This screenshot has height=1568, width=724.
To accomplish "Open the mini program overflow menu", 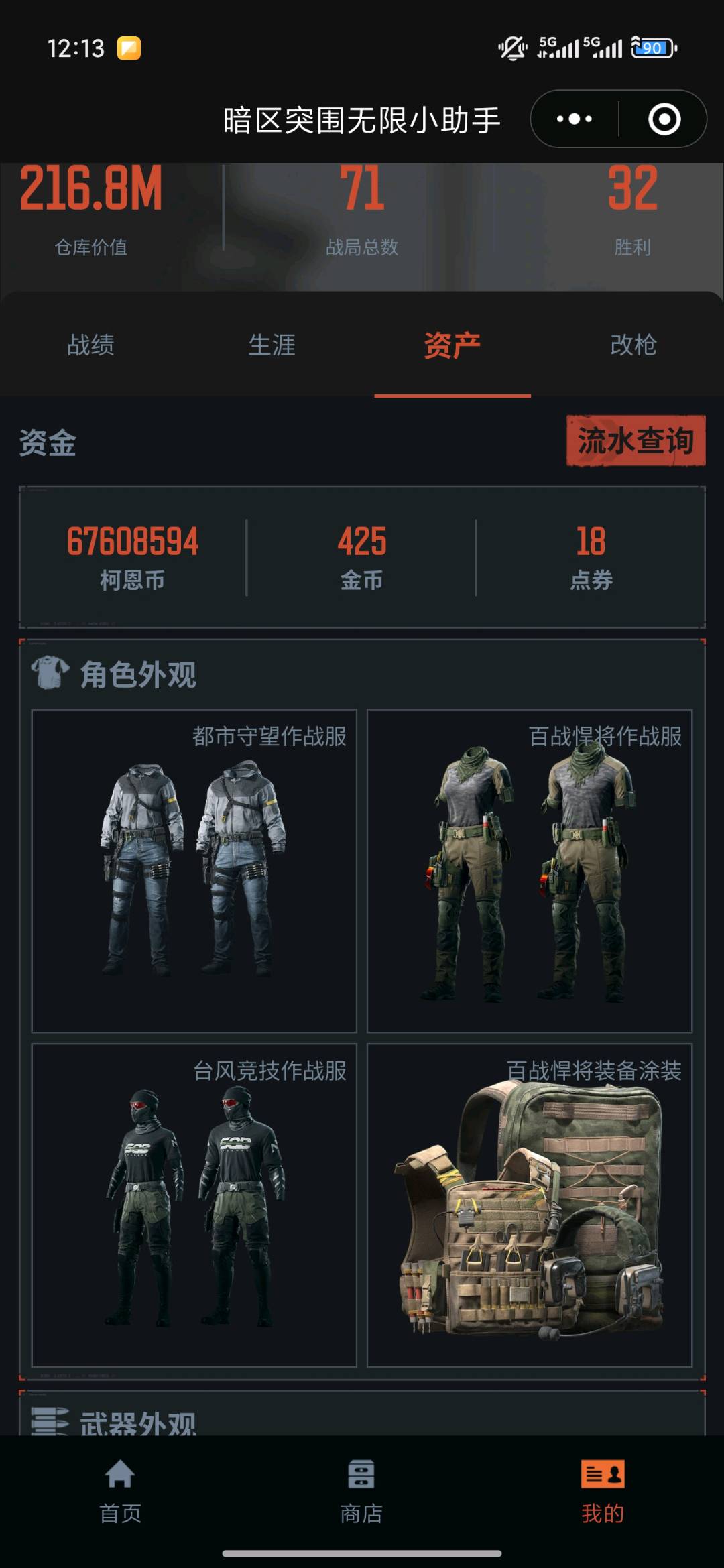I will point(575,119).
